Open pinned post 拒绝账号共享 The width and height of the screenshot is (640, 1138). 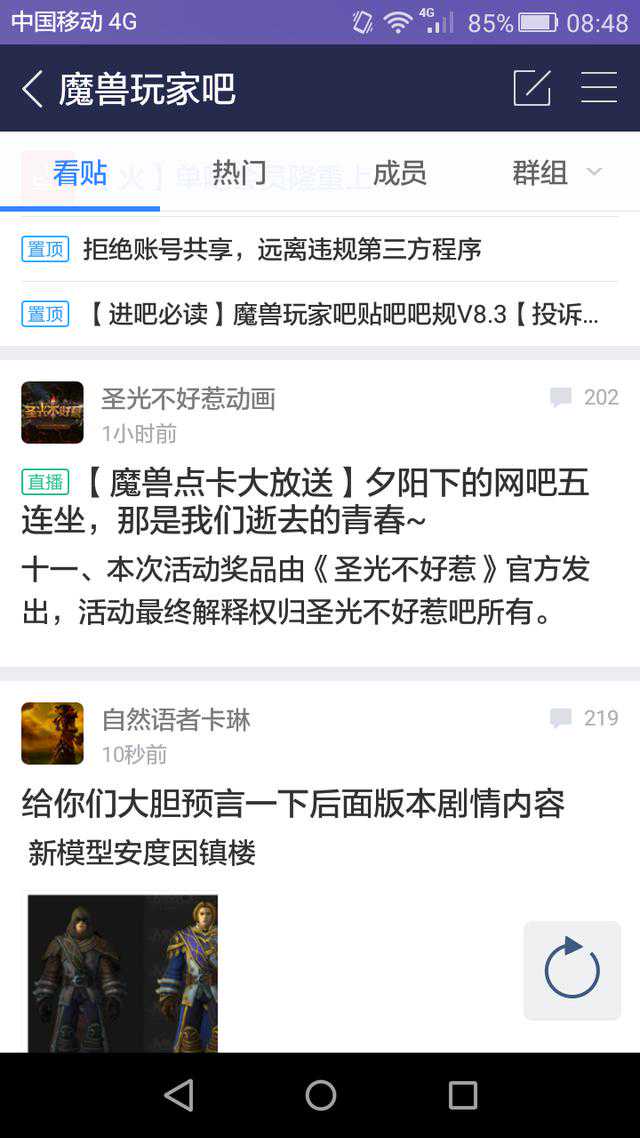click(x=282, y=249)
